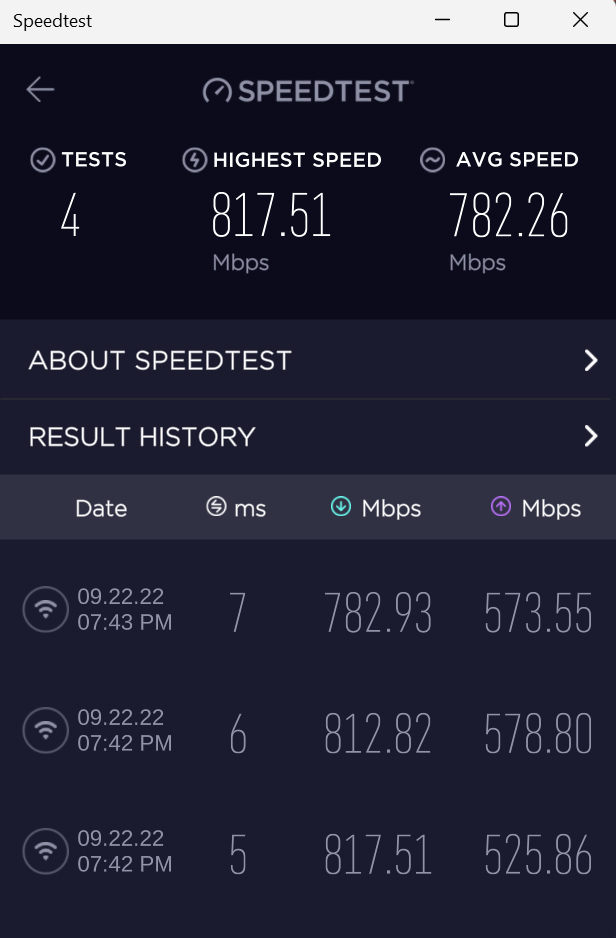Viewport: 616px width, 938px height.
Task: Open the result with 817.51 Mbps download
Action: click(308, 854)
